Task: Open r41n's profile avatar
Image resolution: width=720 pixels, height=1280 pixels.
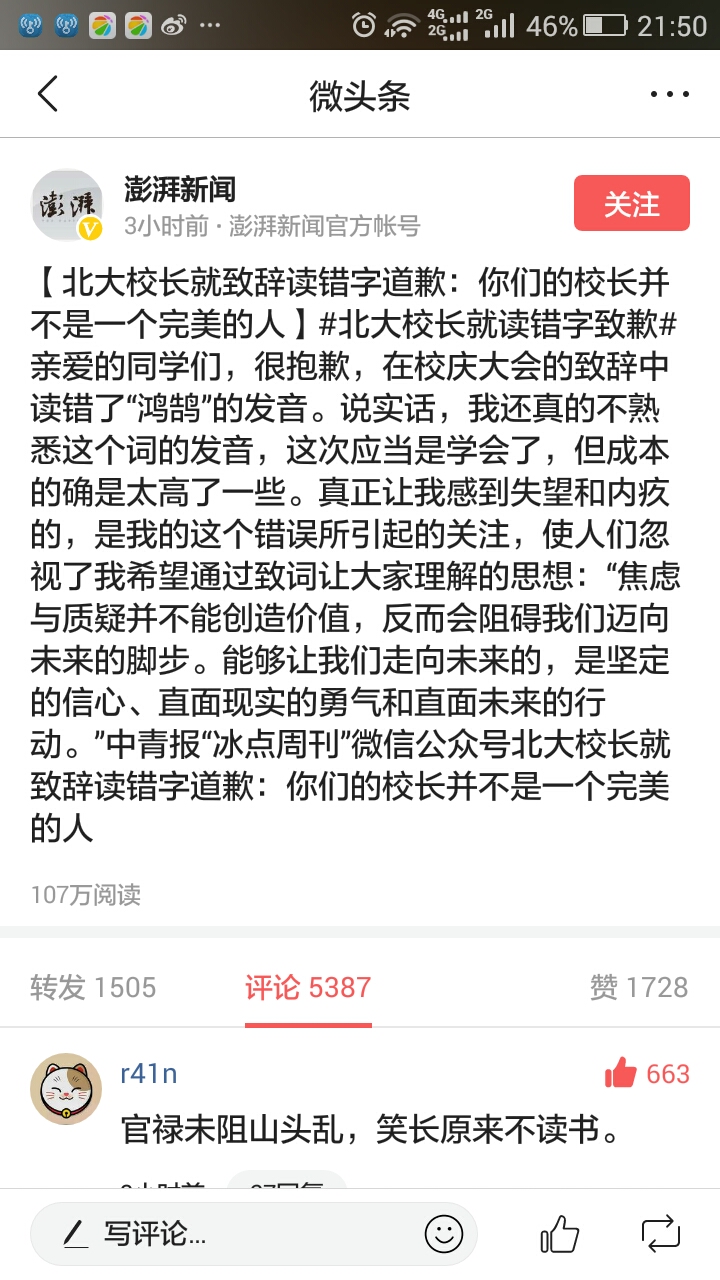Action: click(x=66, y=1089)
